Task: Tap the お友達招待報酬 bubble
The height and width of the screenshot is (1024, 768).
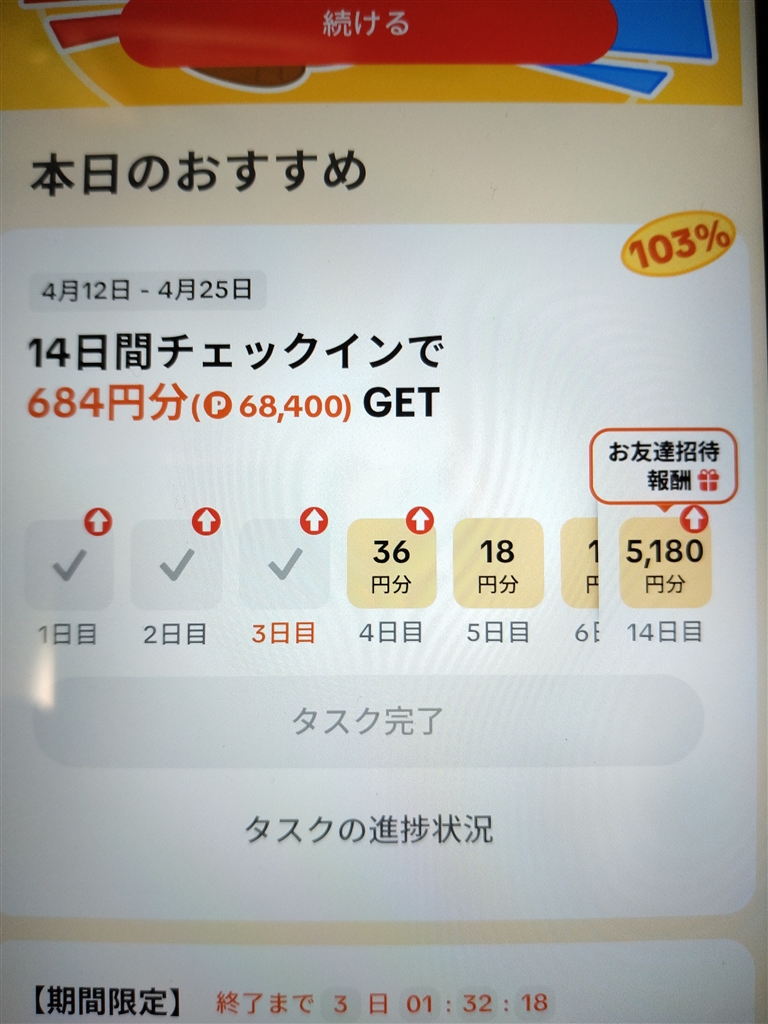Action: [x=664, y=466]
